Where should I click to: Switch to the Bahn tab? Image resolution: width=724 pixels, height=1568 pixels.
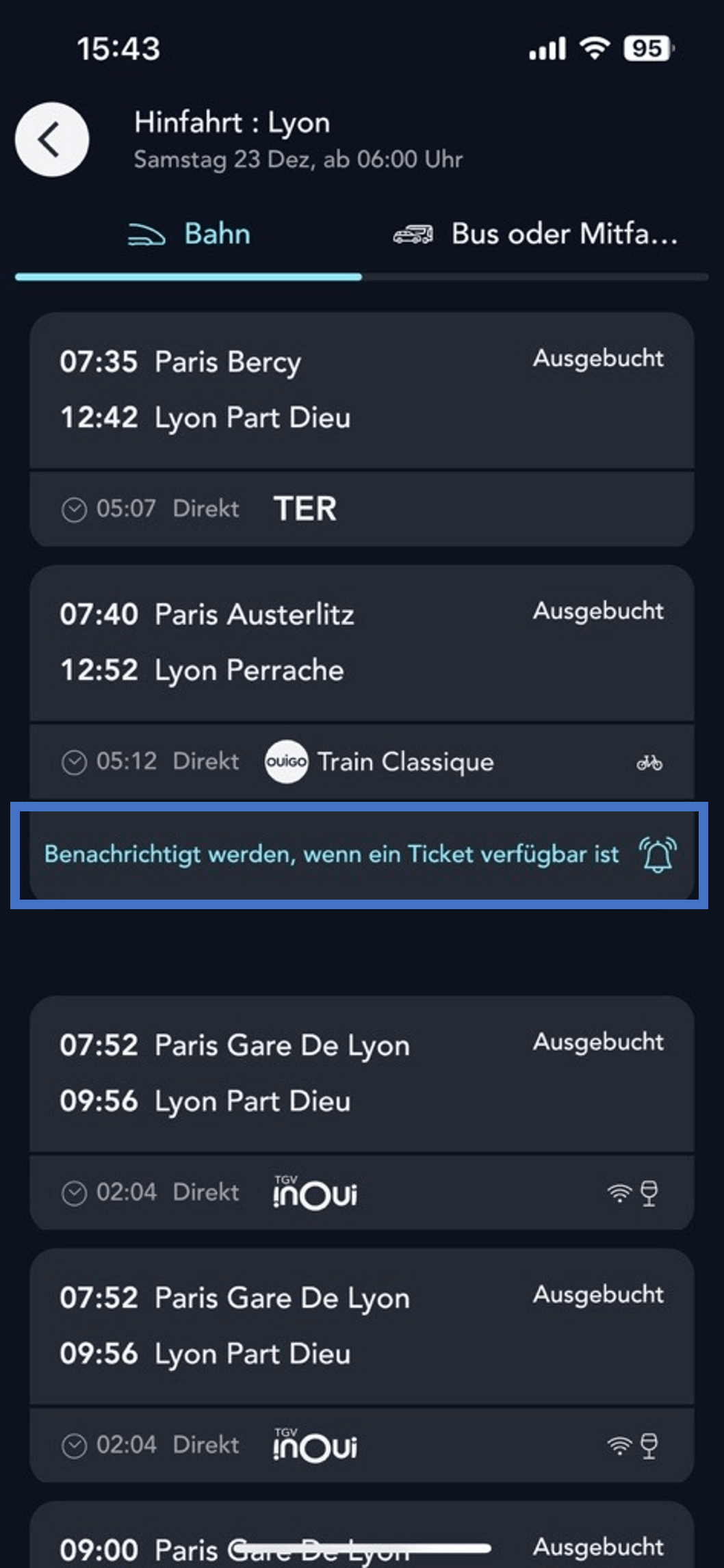click(x=189, y=233)
